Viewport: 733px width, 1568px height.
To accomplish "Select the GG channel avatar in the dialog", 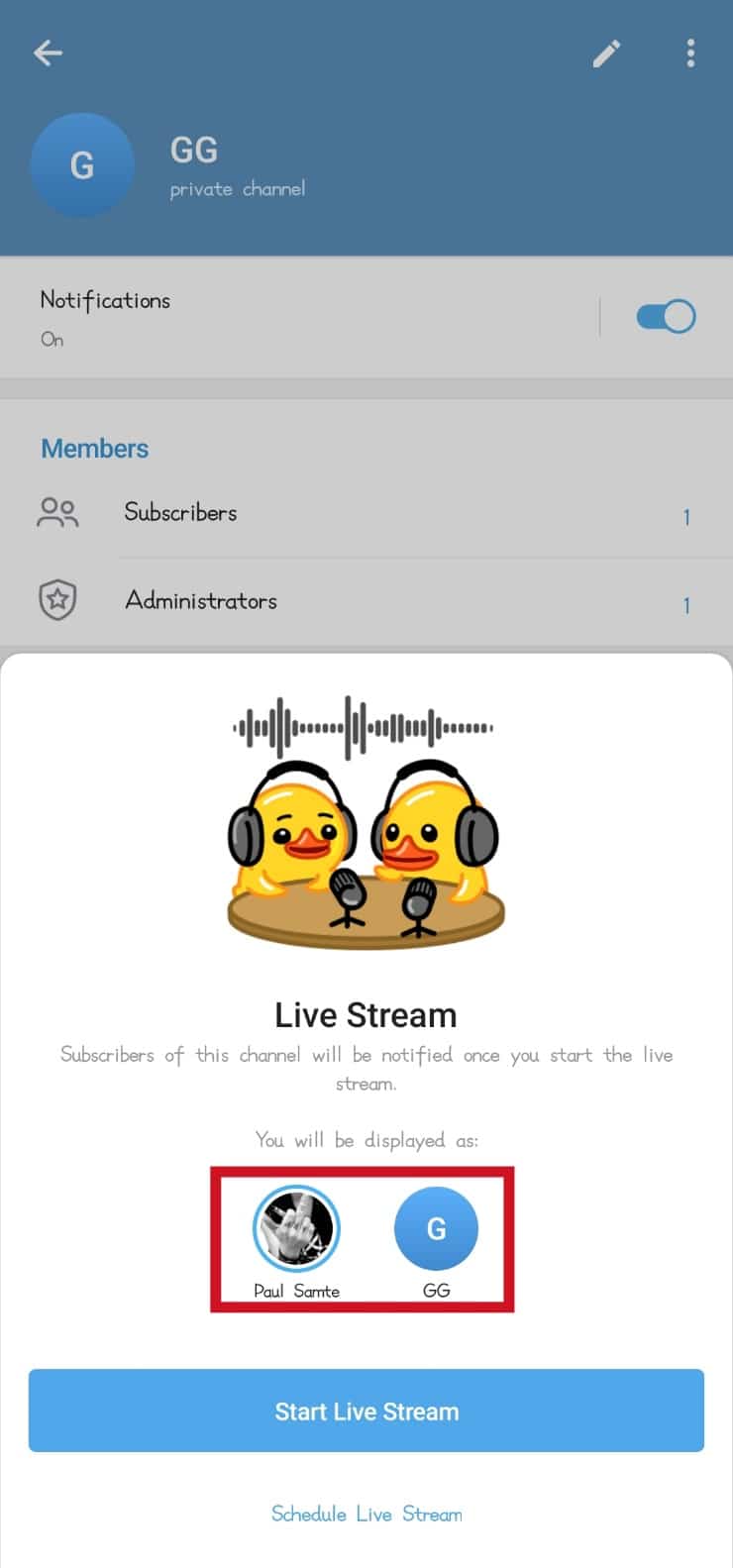I will tap(436, 1227).
